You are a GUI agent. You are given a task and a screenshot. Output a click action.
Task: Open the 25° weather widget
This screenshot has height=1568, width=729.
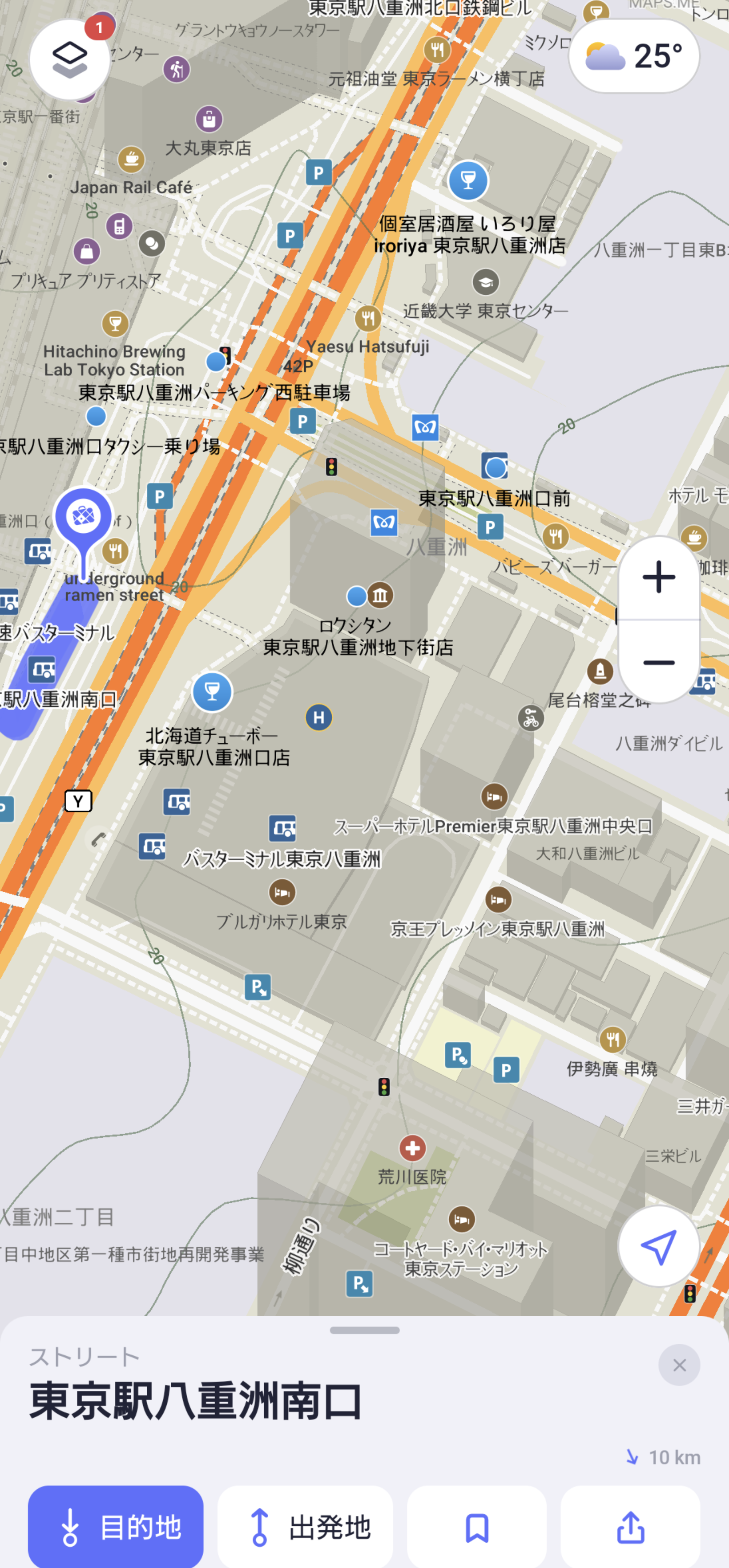tap(633, 56)
